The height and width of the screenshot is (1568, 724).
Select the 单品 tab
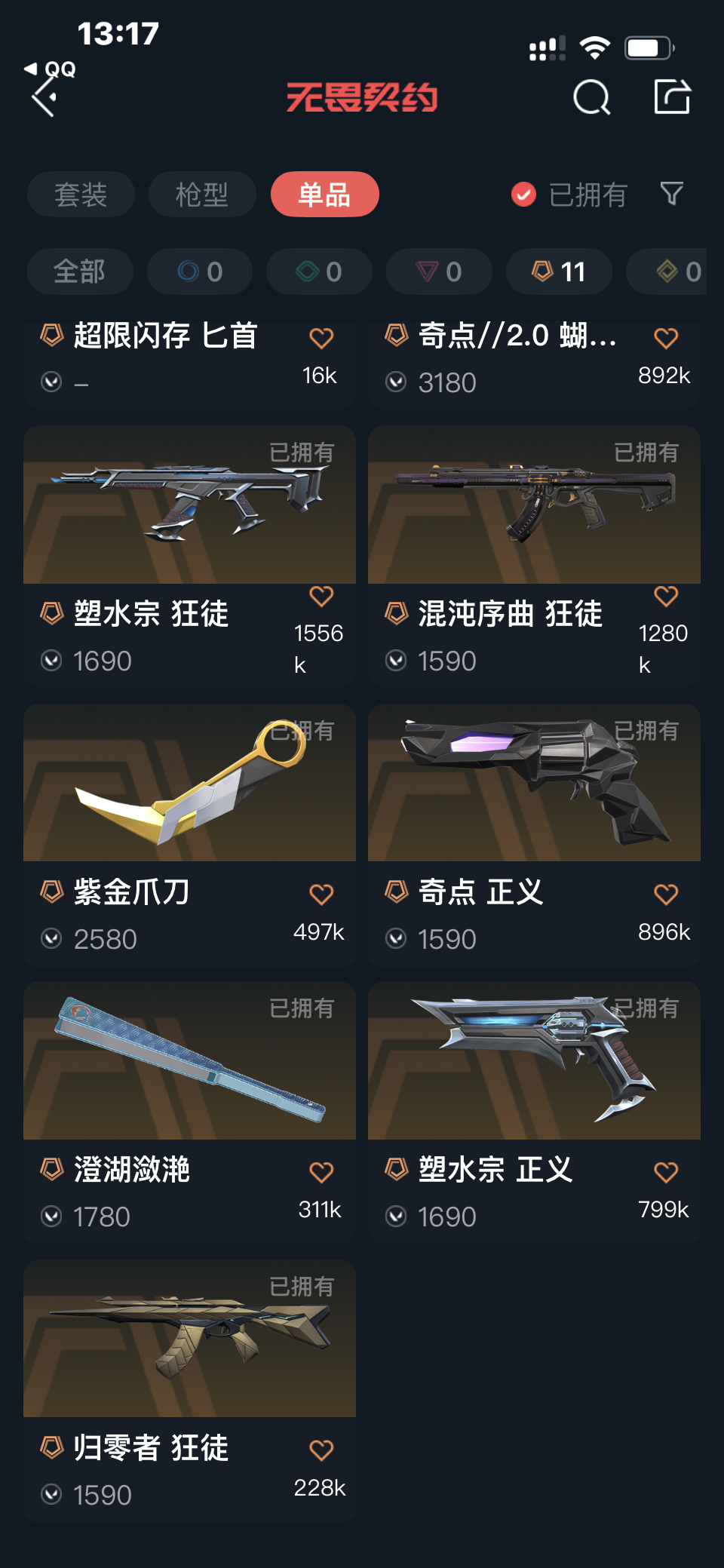point(324,195)
